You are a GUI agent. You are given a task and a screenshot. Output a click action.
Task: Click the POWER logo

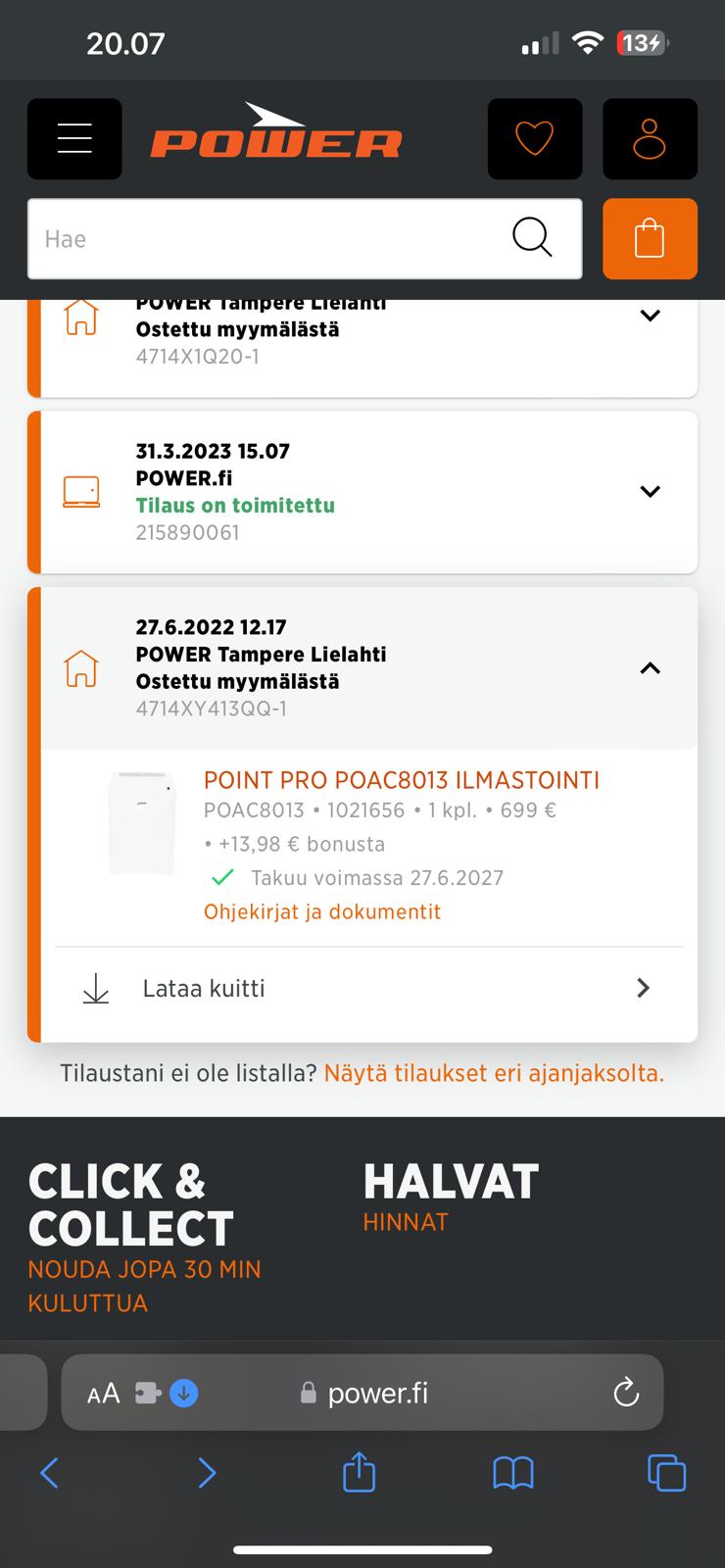[x=276, y=138]
